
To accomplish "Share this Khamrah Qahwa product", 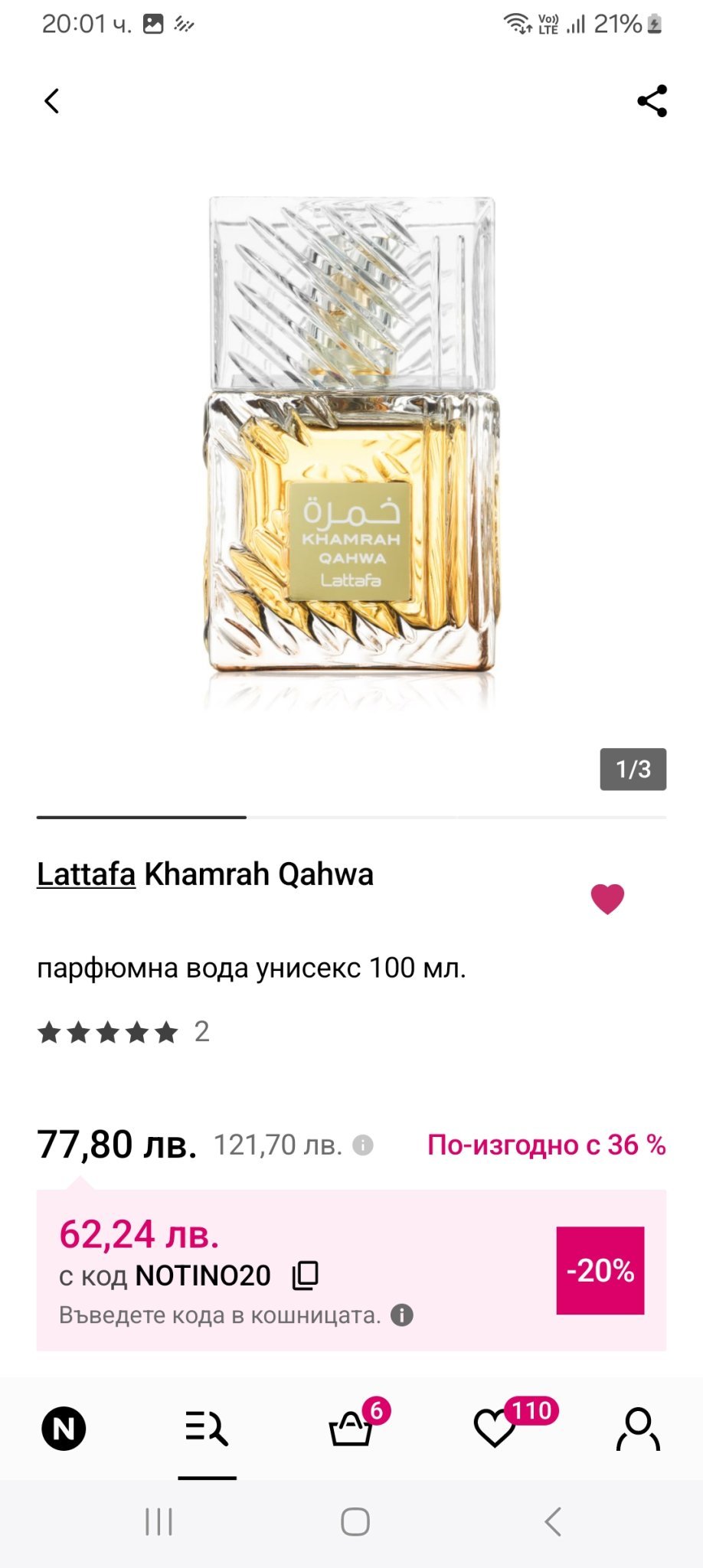I will pyautogui.click(x=652, y=101).
